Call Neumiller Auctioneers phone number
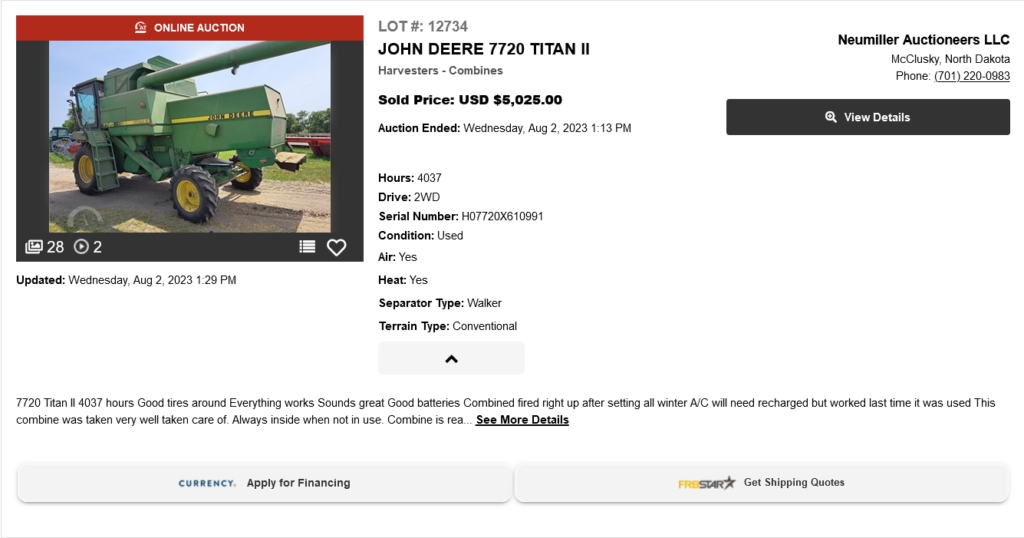The width and height of the screenshot is (1024, 538). [971, 76]
